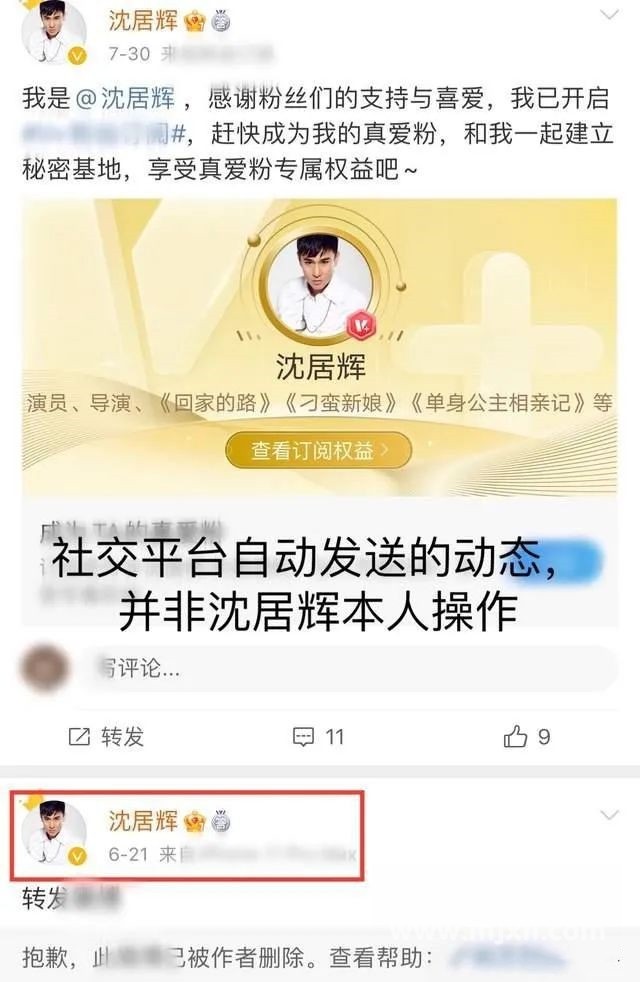The image size is (640, 982).
Task: Expand the chevron menu on the 7-30 post
Action: click(609, 14)
